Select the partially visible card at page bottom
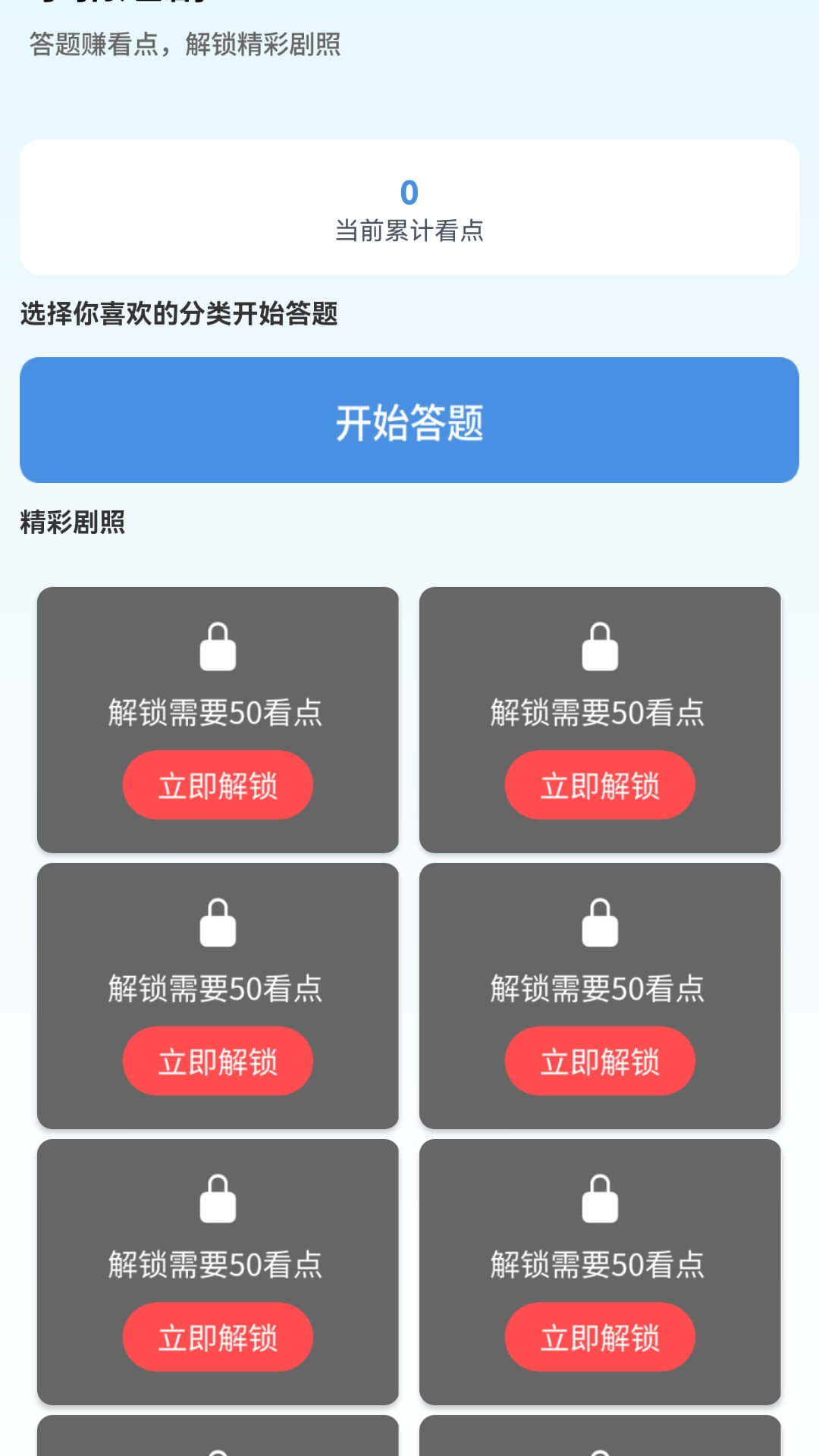The width and height of the screenshot is (819, 1456). click(x=218, y=1437)
